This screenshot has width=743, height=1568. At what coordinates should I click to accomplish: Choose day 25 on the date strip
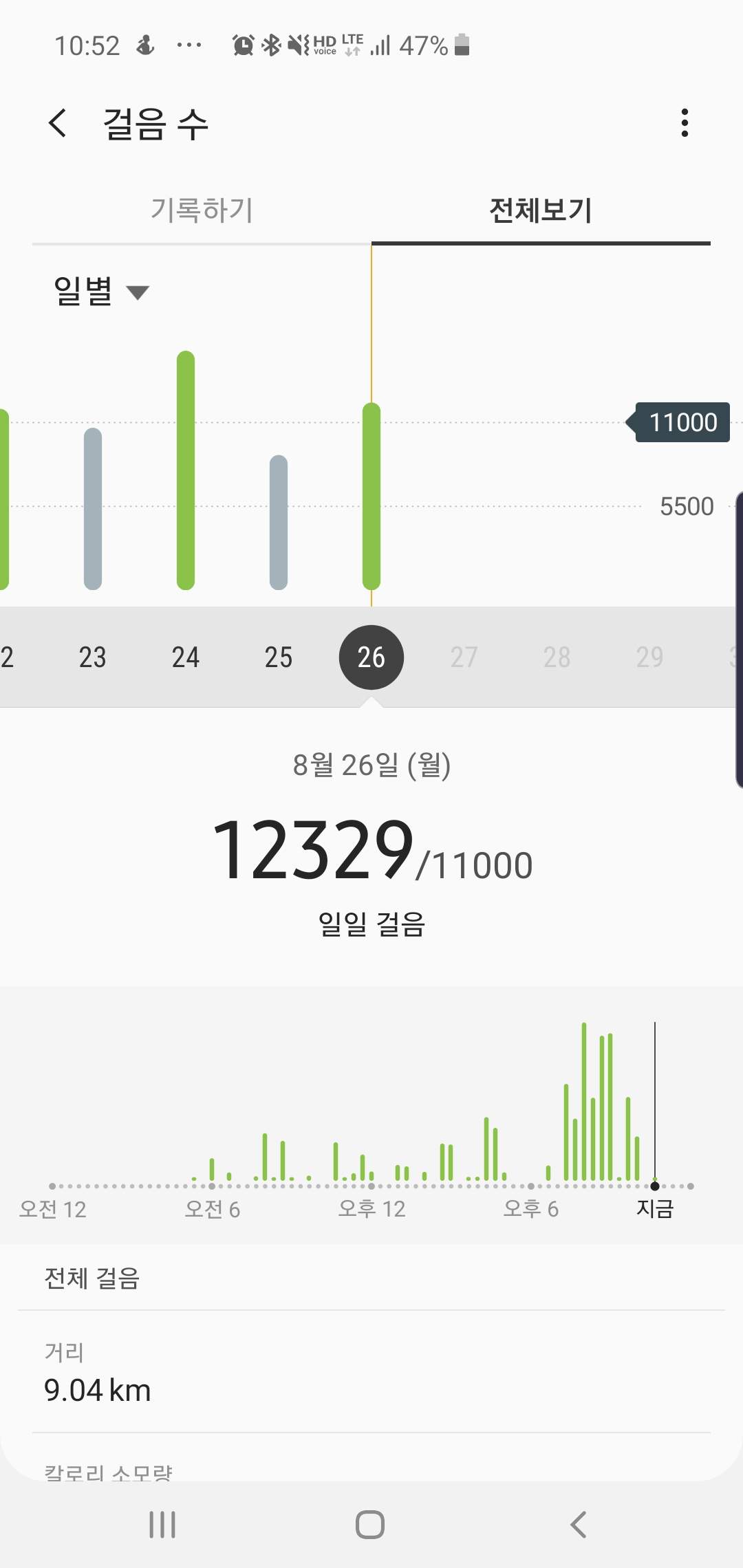coord(279,657)
